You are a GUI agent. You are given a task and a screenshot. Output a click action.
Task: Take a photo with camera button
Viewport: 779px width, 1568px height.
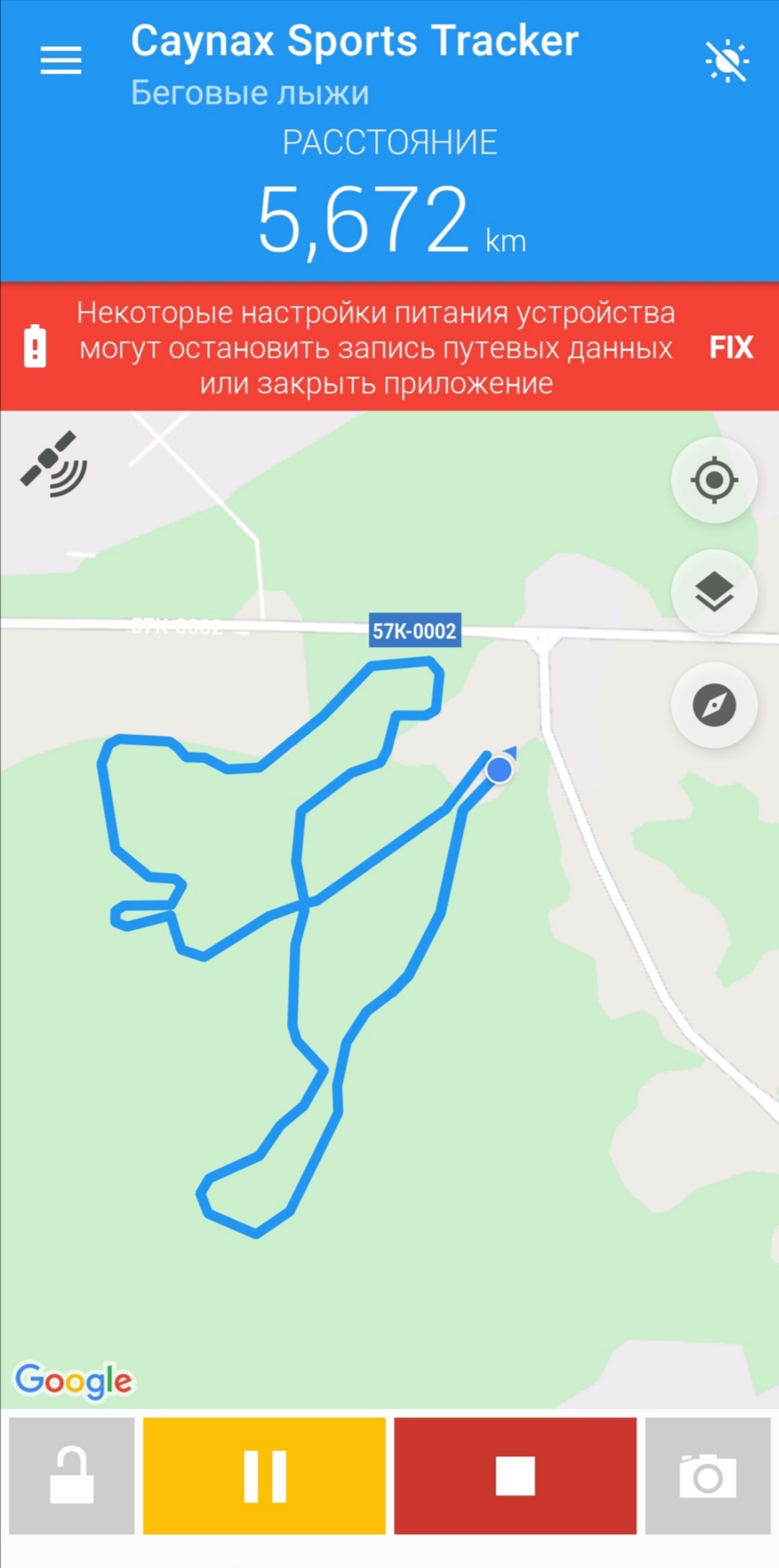coord(708,1476)
